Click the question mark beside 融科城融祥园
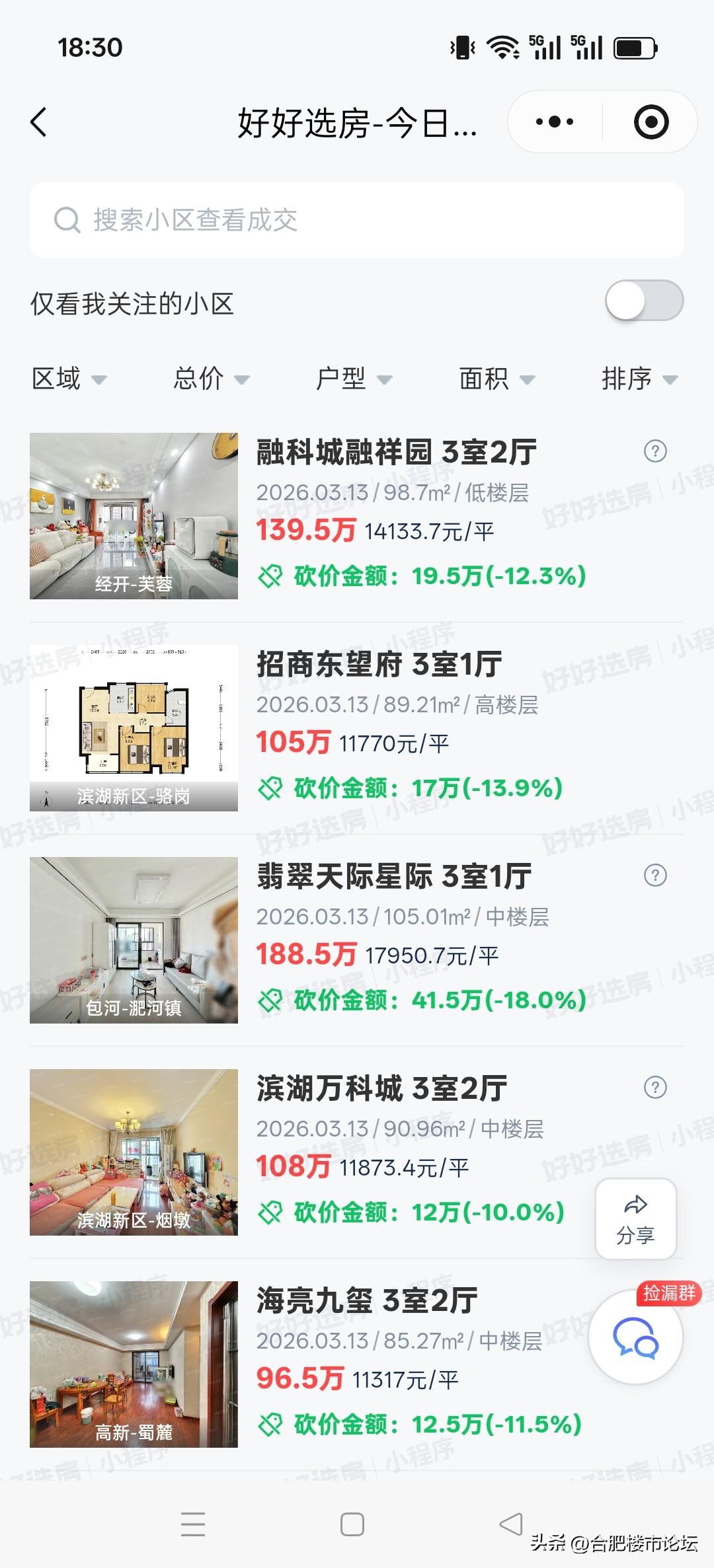Screen dimensions: 714x1568 [654, 452]
